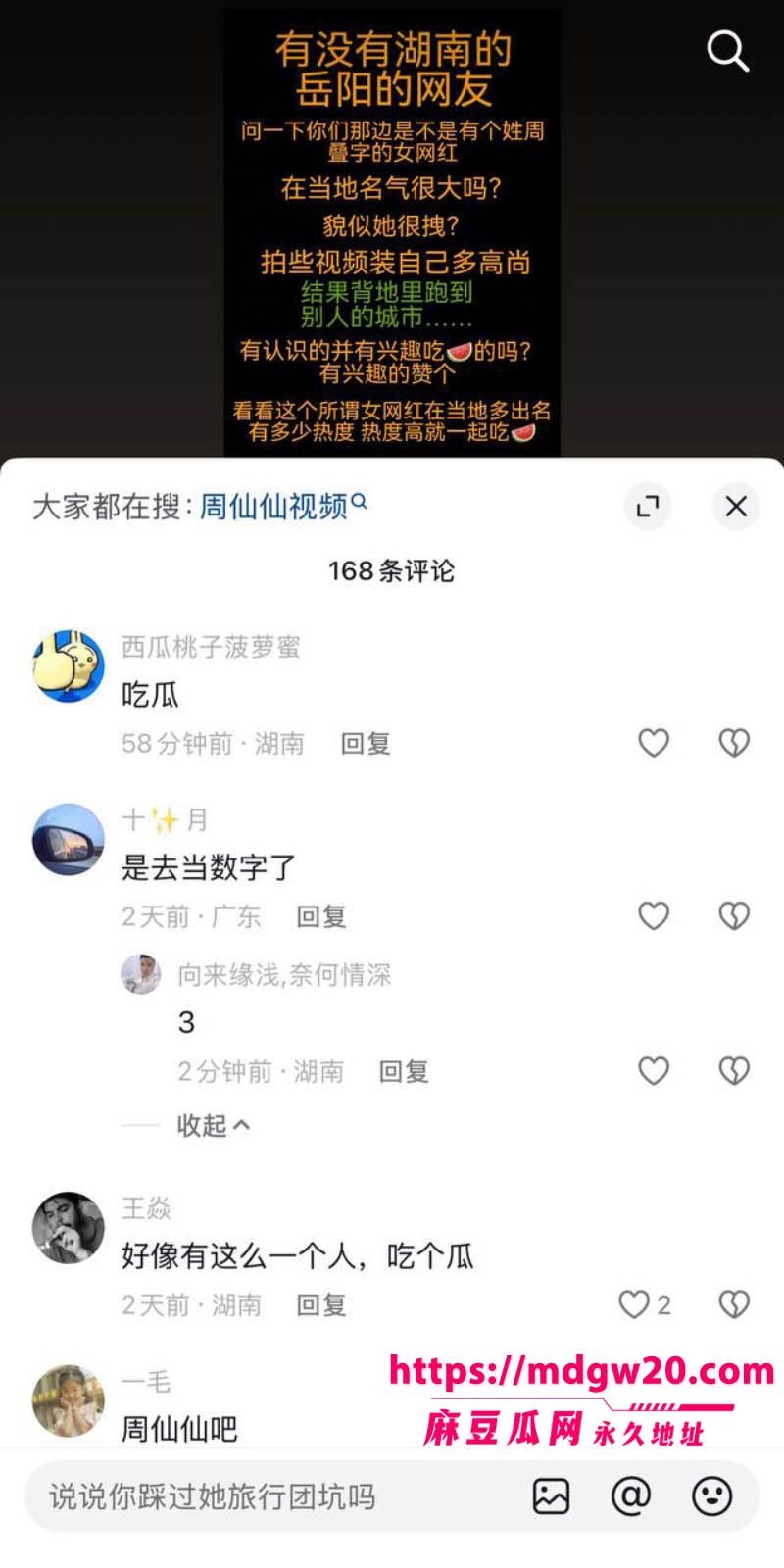Viewport: 784px width, 1568px height.
Task: Open 王焱's profile avatar
Action: (69, 1227)
